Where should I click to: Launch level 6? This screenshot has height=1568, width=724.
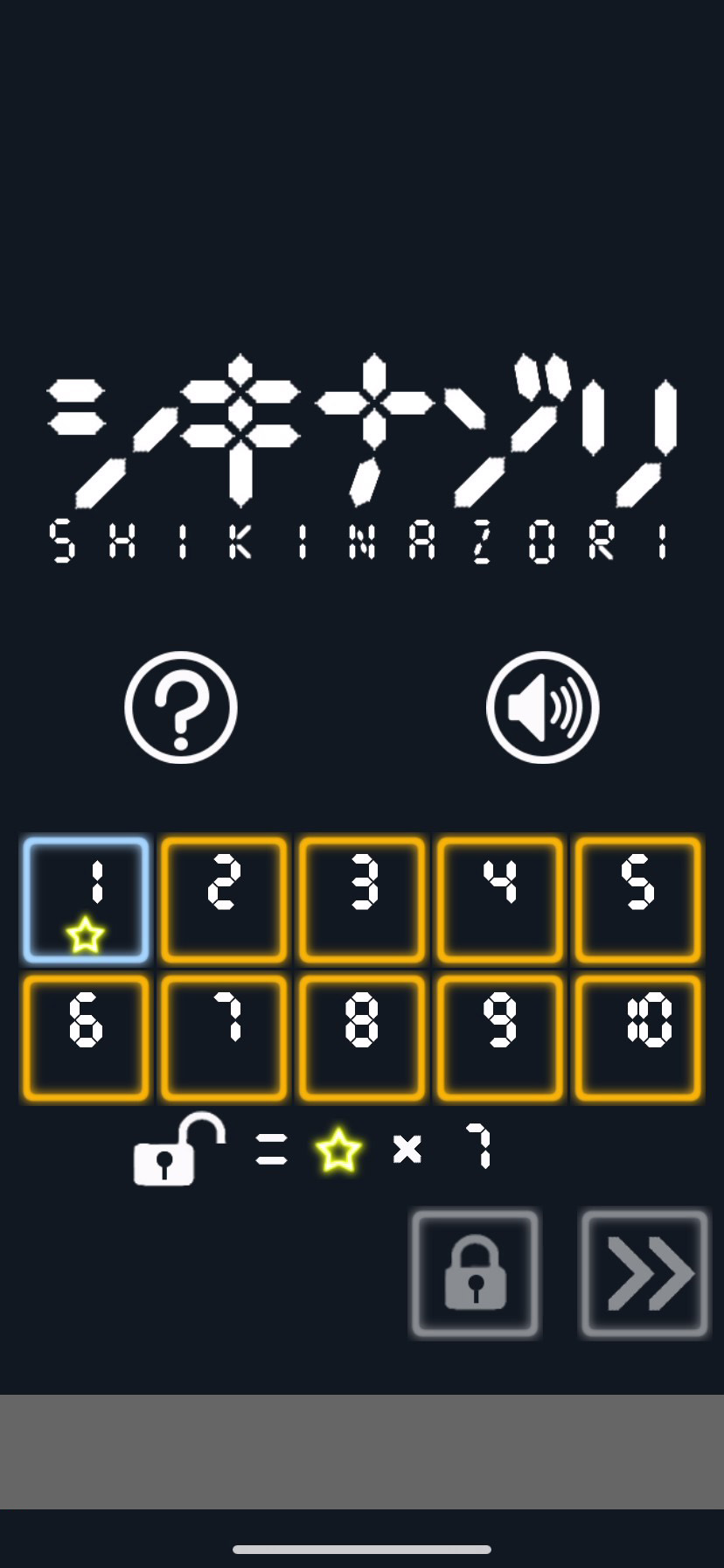86,1038
